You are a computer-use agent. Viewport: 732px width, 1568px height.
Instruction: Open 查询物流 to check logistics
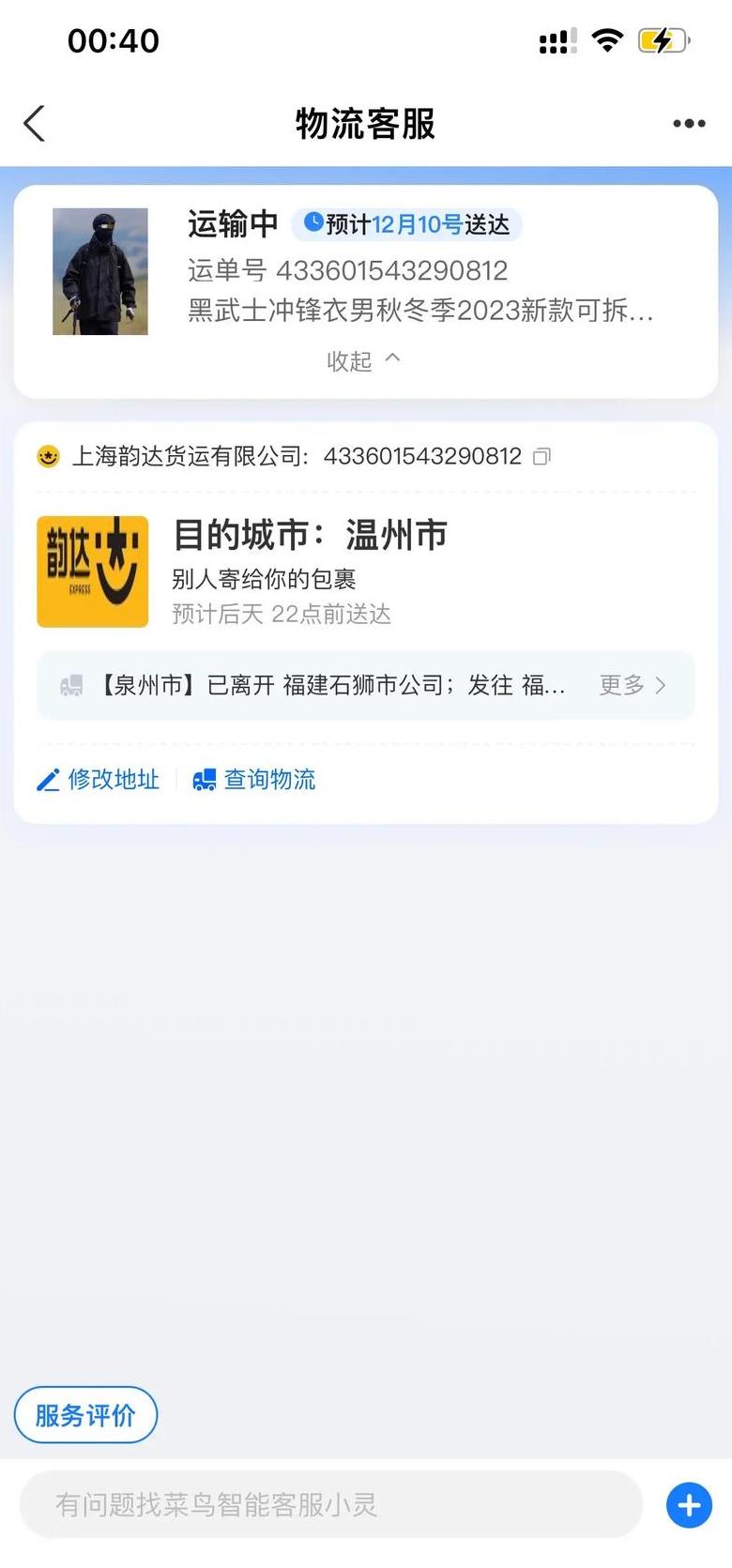click(254, 779)
